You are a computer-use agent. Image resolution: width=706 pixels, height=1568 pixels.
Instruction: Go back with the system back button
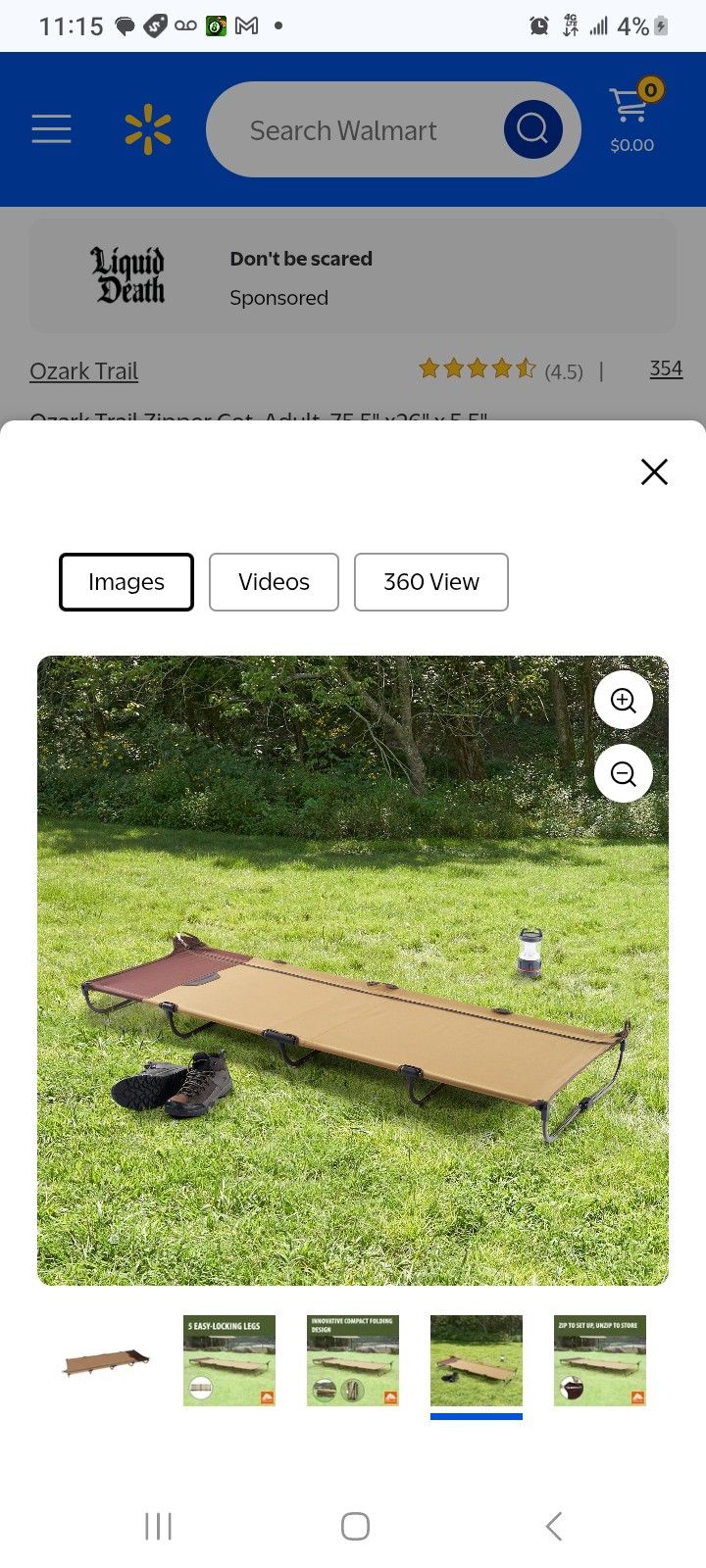coord(554,1526)
